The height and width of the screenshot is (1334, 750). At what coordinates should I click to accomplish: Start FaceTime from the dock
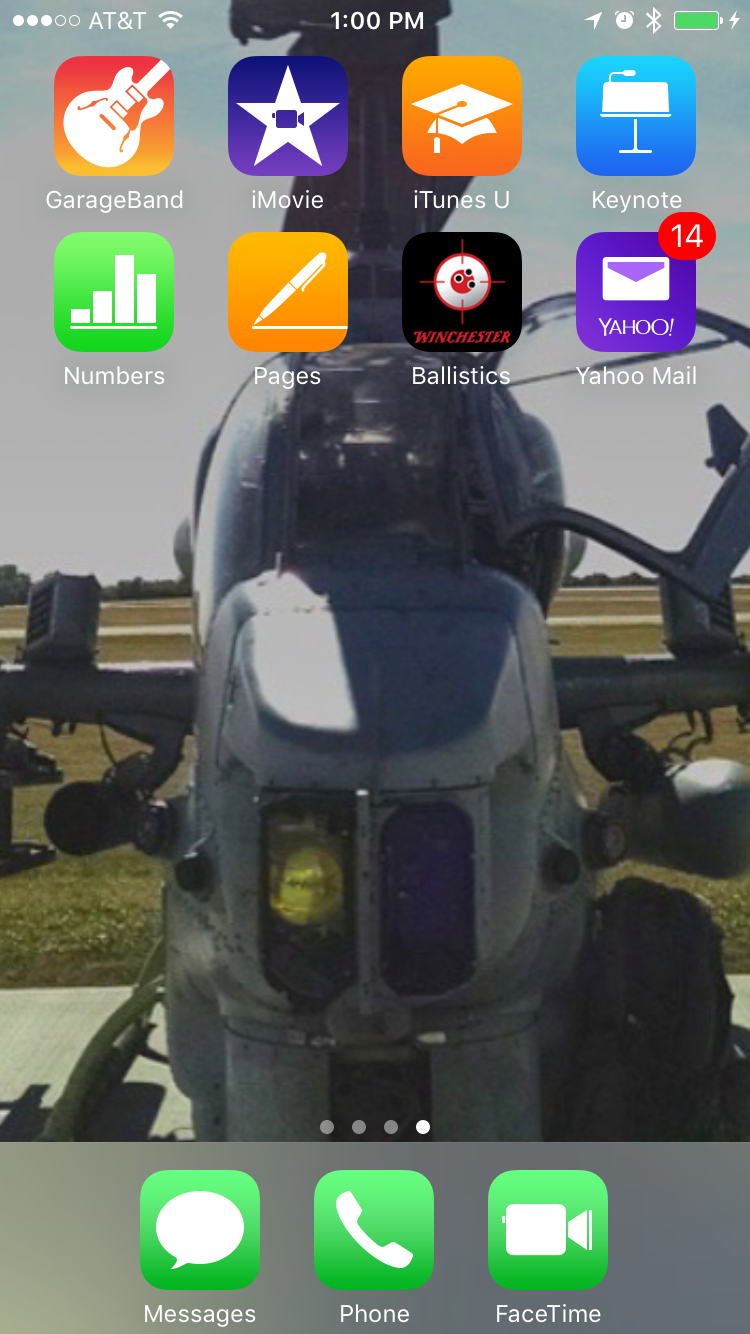coord(548,1230)
